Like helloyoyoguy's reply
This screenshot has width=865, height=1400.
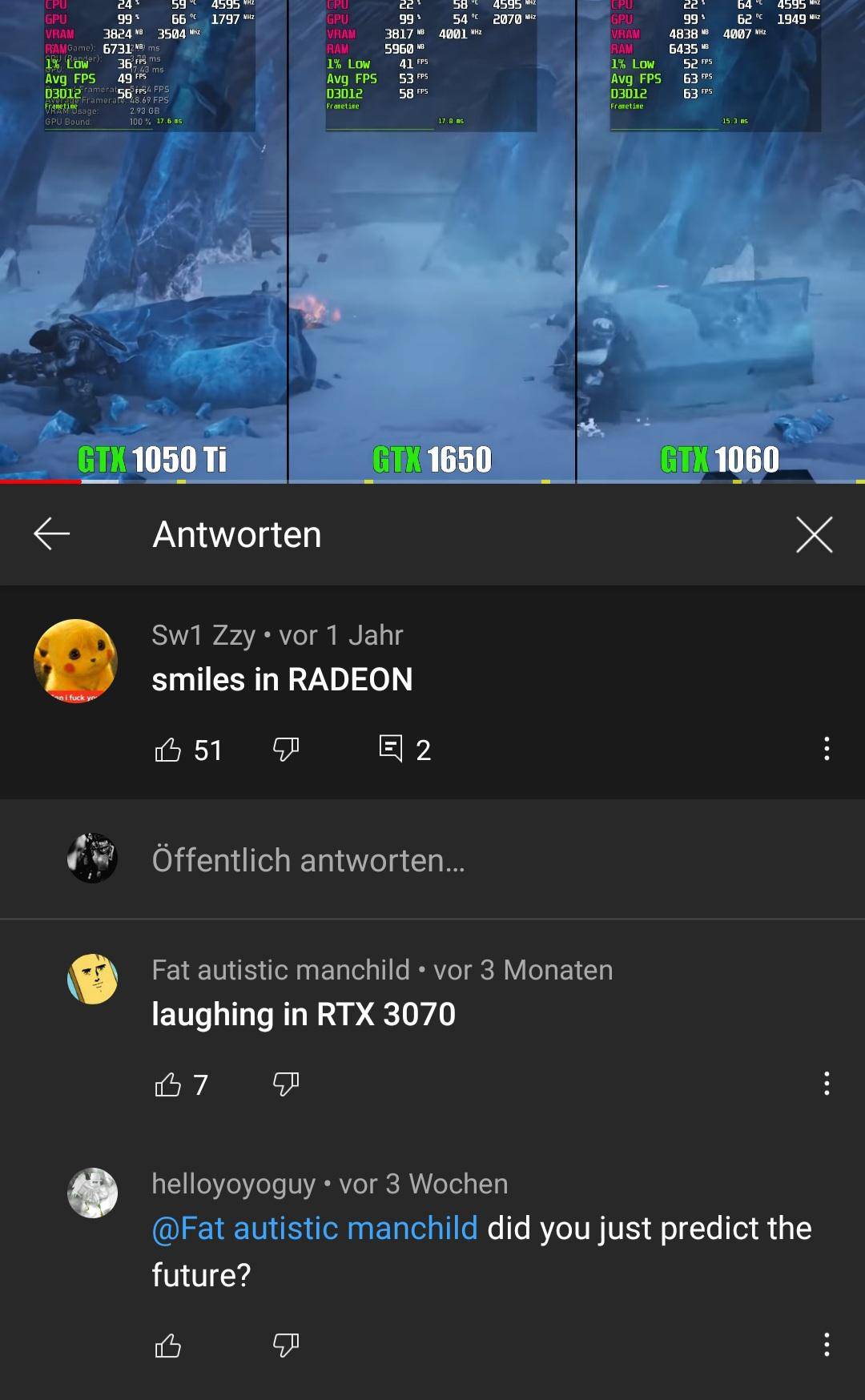point(167,1346)
